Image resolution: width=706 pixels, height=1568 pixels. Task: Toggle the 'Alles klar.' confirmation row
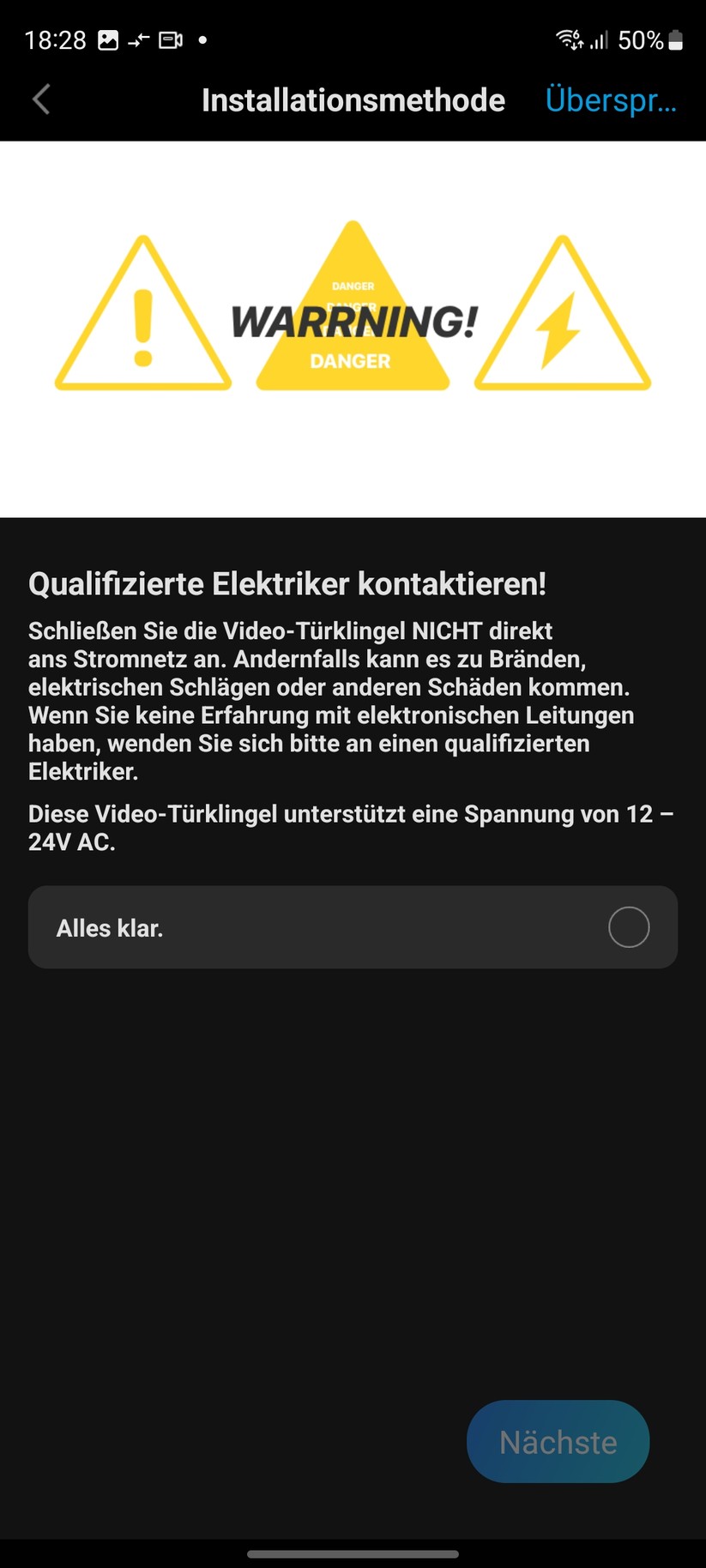(353, 927)
